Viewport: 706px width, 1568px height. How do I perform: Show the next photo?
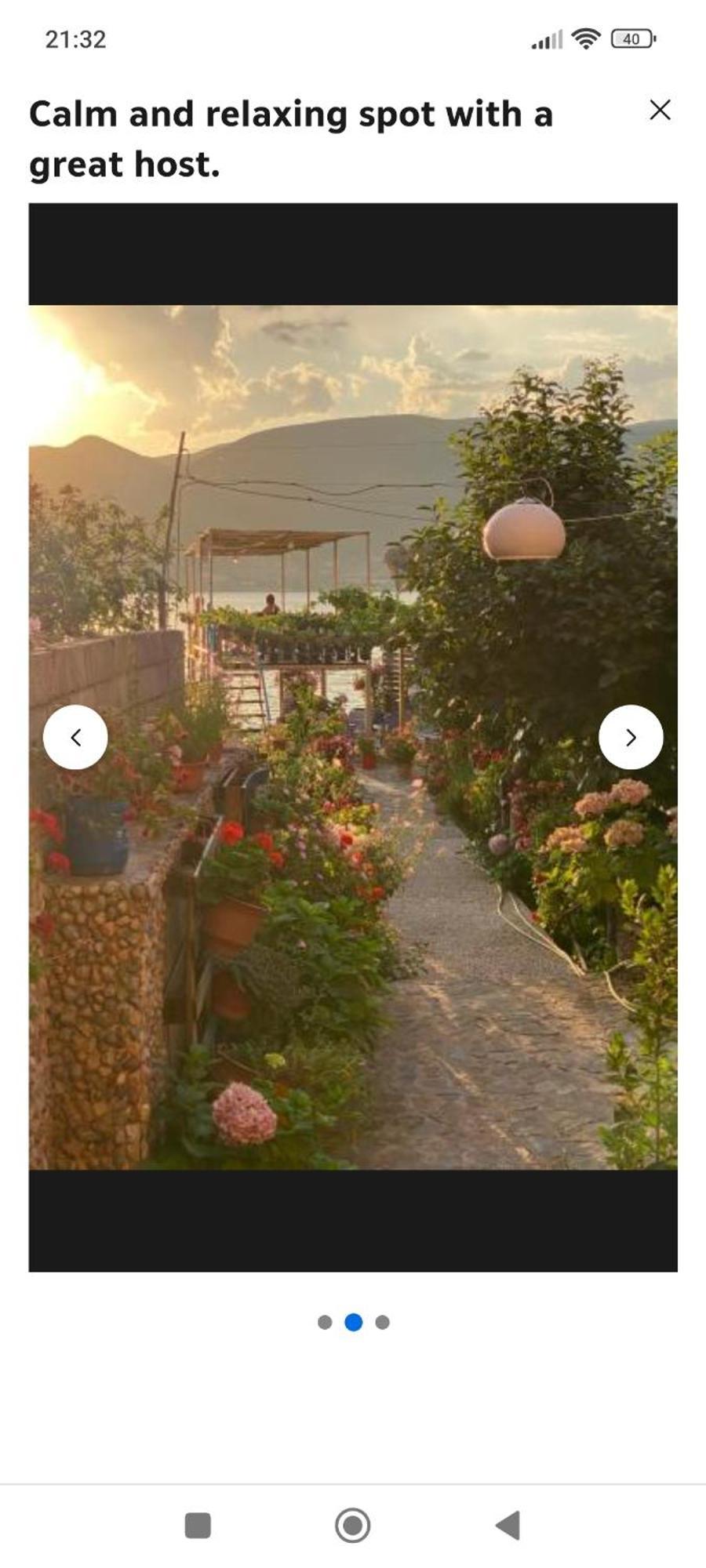click(630, 737)
